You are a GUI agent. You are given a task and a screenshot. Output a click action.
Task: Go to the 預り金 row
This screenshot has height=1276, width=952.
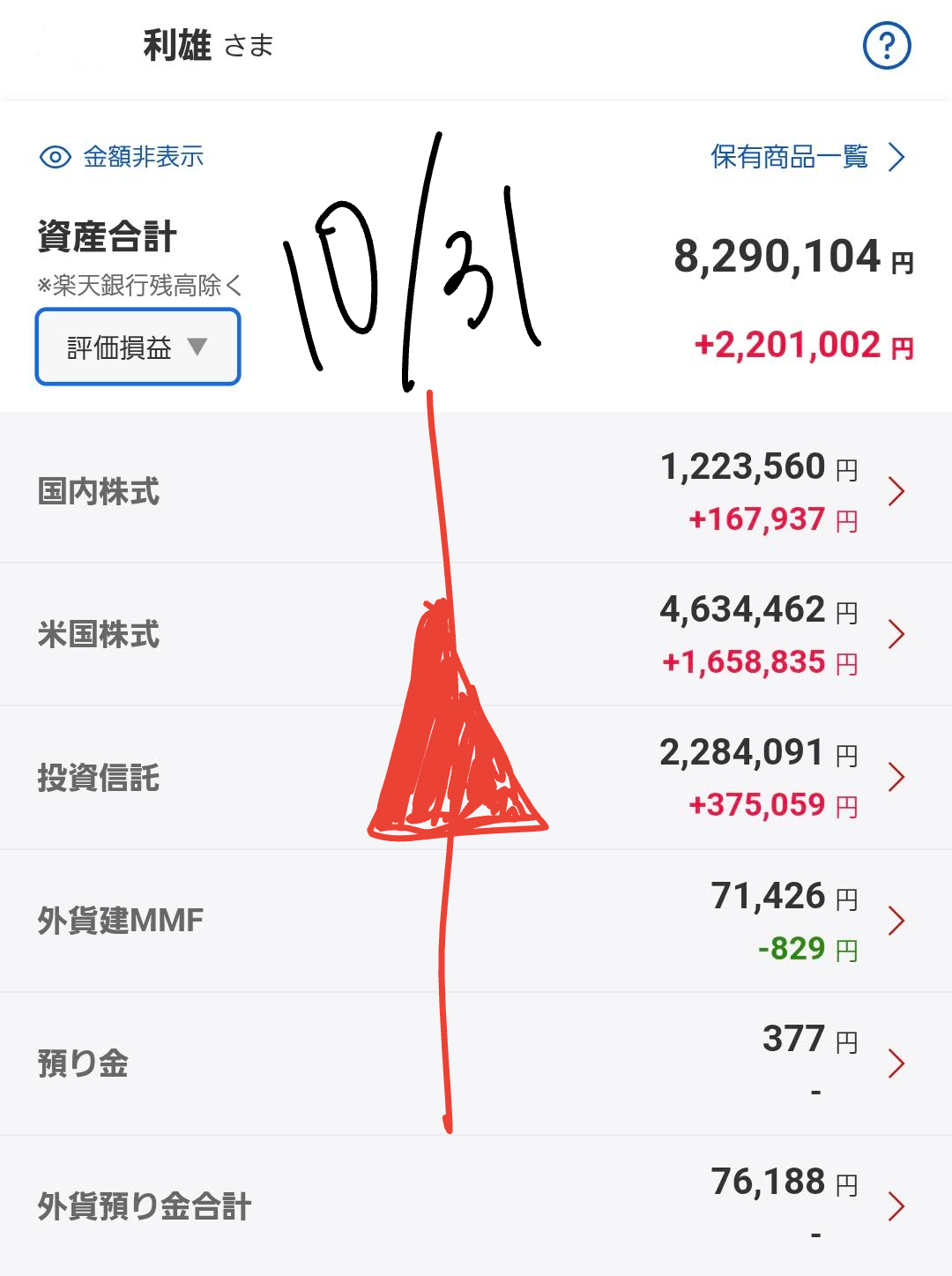pos(476,1063)
